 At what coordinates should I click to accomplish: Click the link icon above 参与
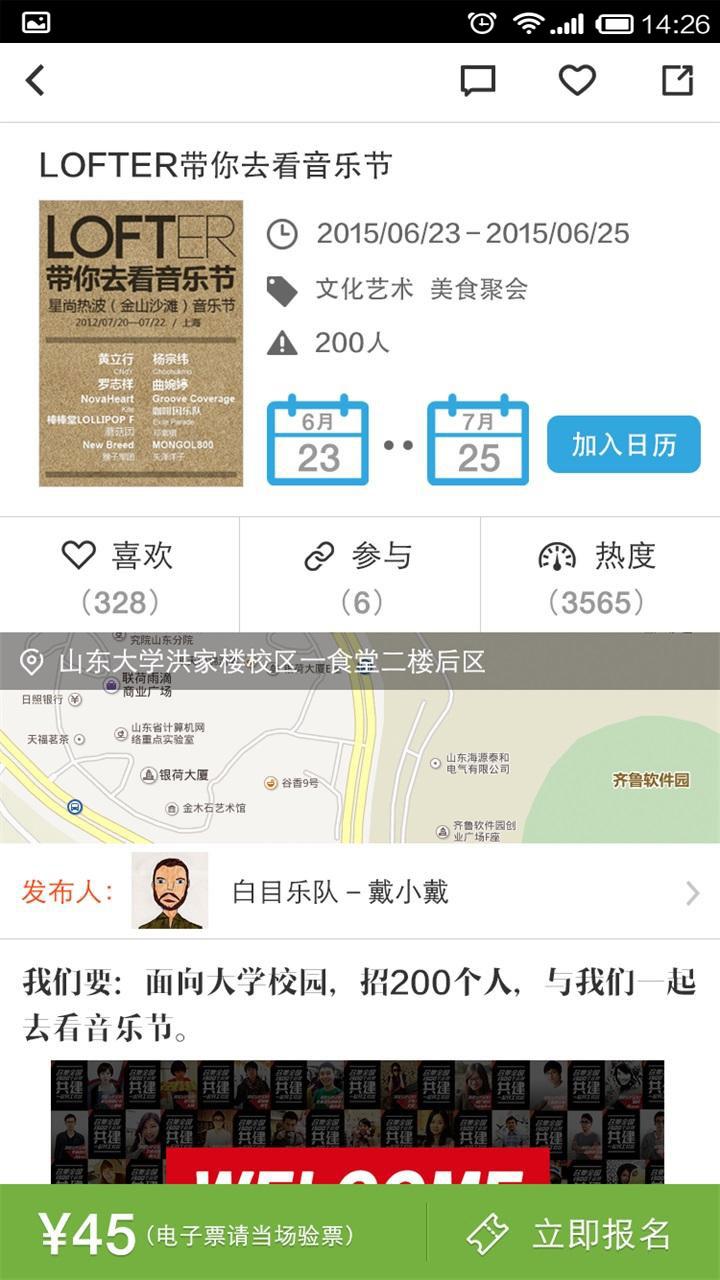pyautogui.click(x=318, y=557)
